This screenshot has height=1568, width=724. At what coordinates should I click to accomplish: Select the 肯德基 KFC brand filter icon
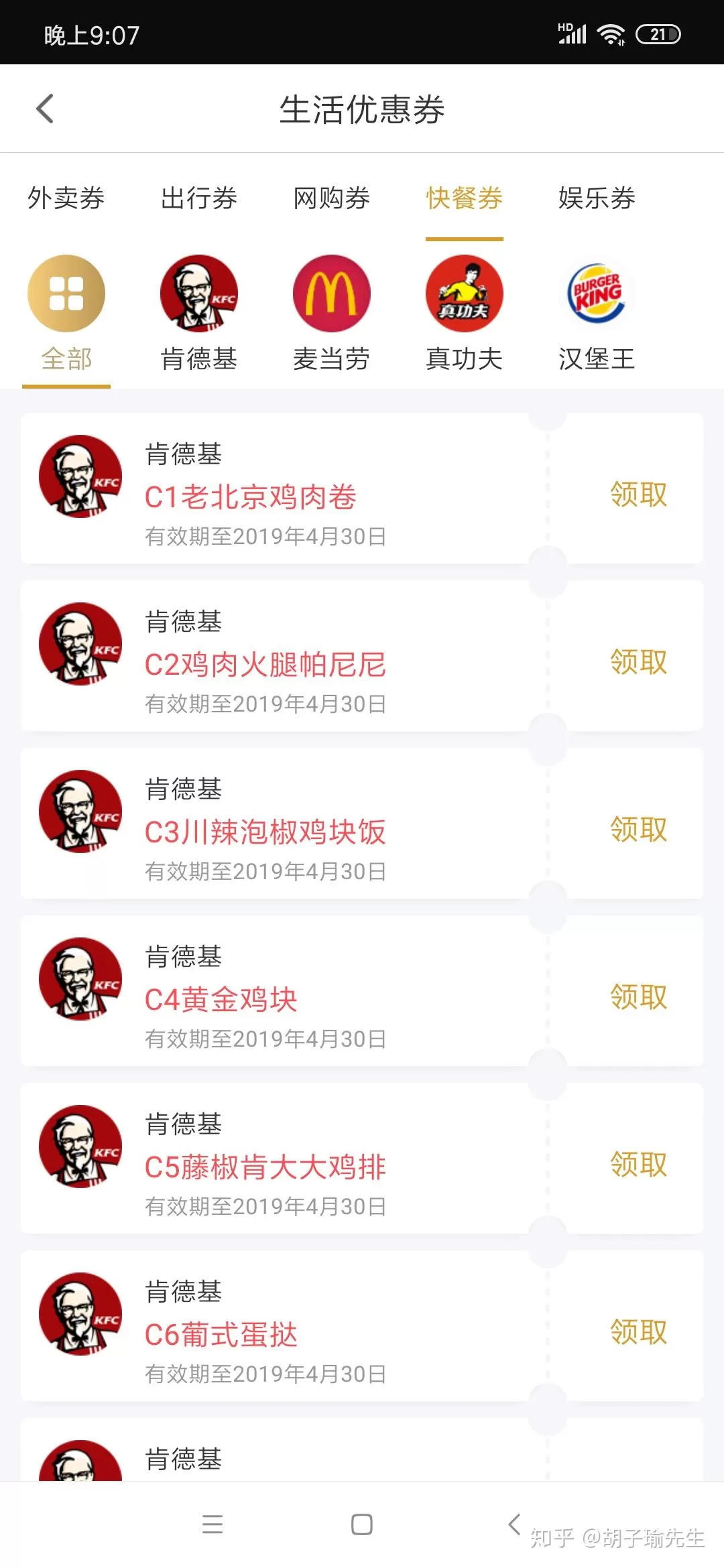[x=198, y=295]
